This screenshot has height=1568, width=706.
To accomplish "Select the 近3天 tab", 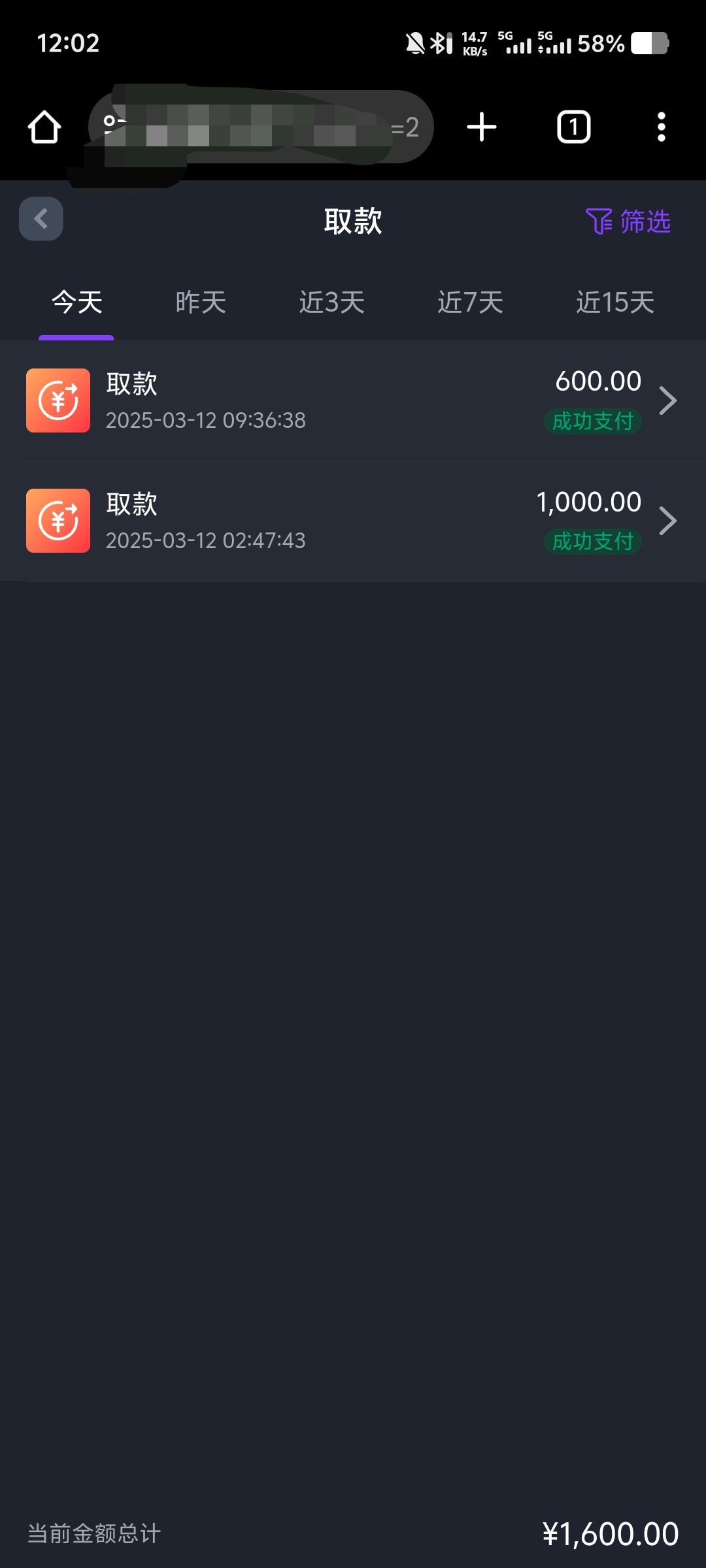I will (331, 302).
